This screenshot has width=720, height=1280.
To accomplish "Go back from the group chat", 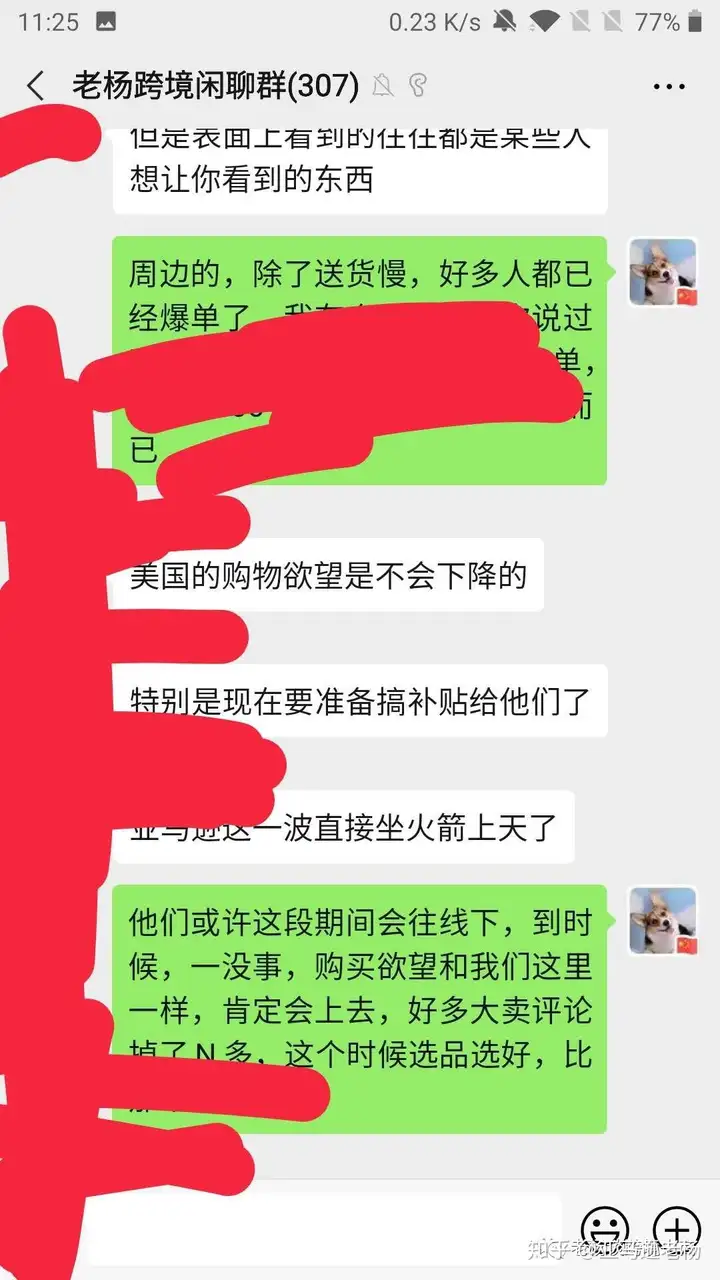I will pyautogui.click(x=36, y=86).
